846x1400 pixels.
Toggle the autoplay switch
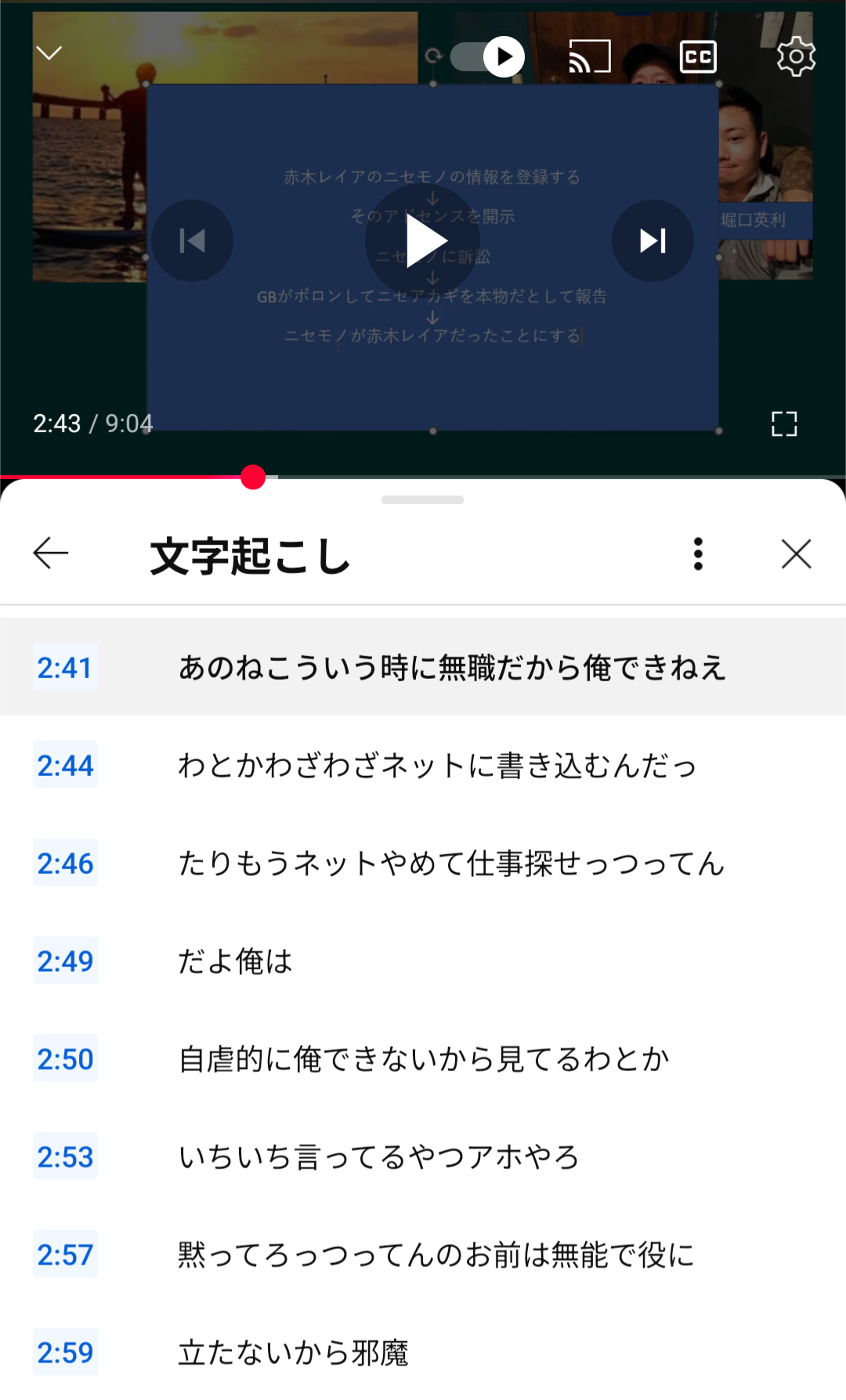[487, 56]
